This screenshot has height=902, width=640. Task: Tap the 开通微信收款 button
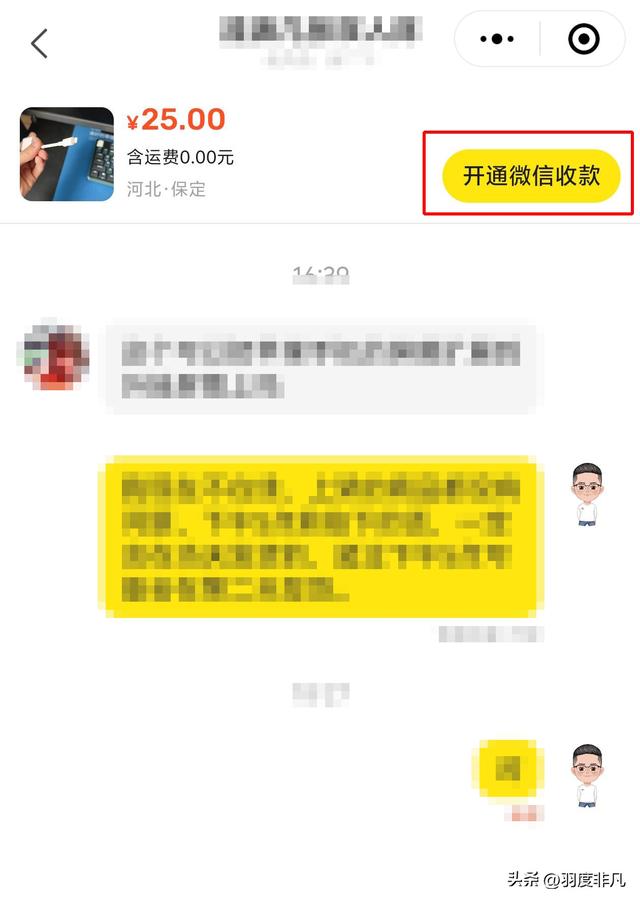531,175
